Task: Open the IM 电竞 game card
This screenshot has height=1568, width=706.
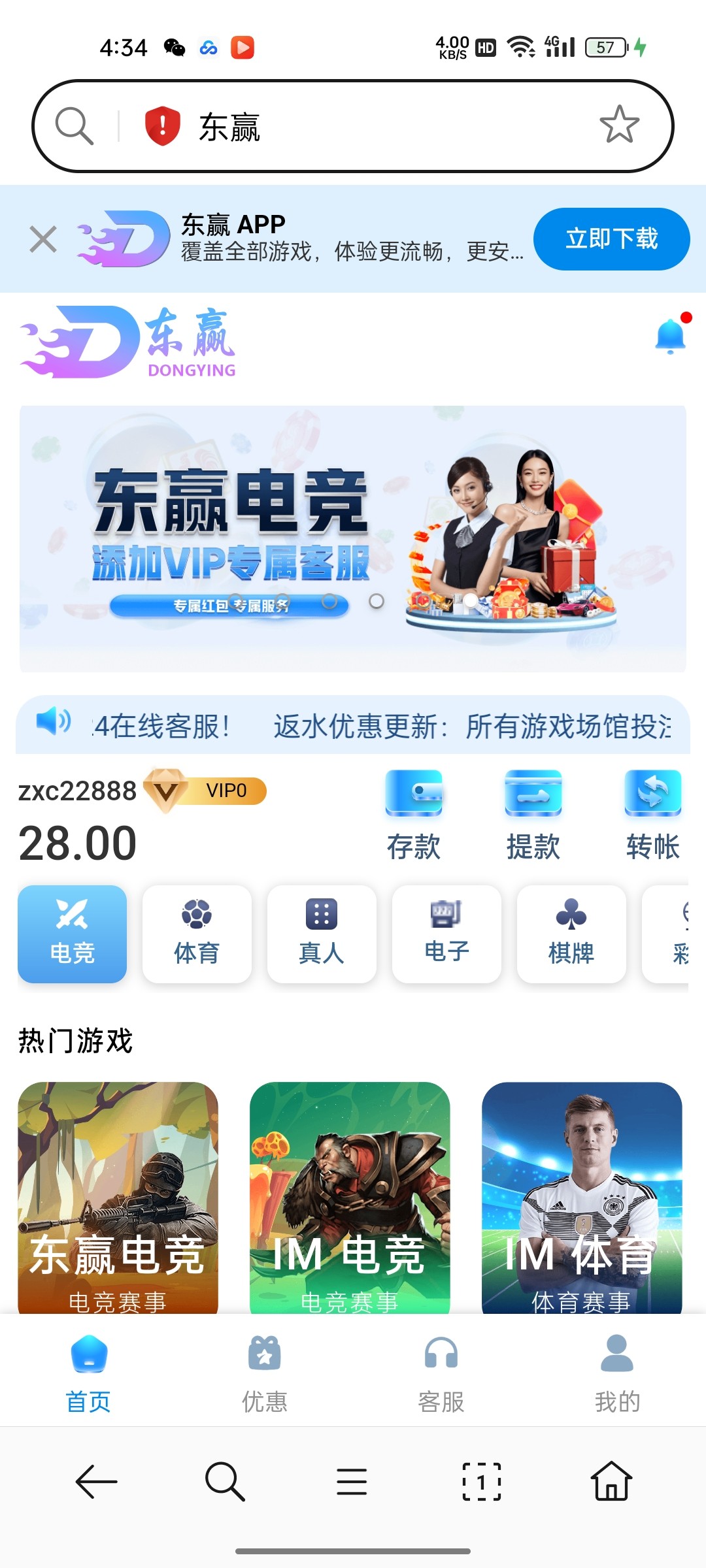Action: coord(350,1197)
